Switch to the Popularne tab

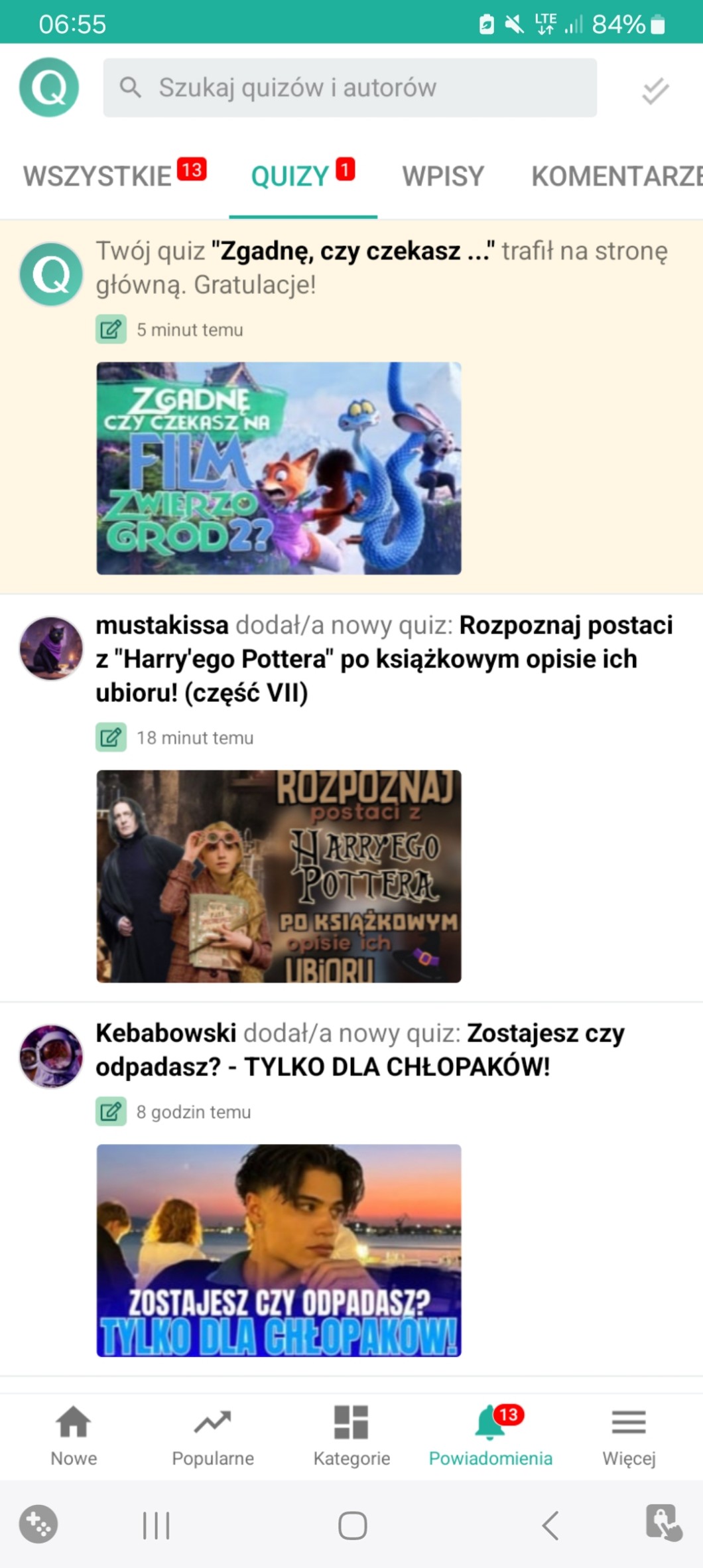212,1437
